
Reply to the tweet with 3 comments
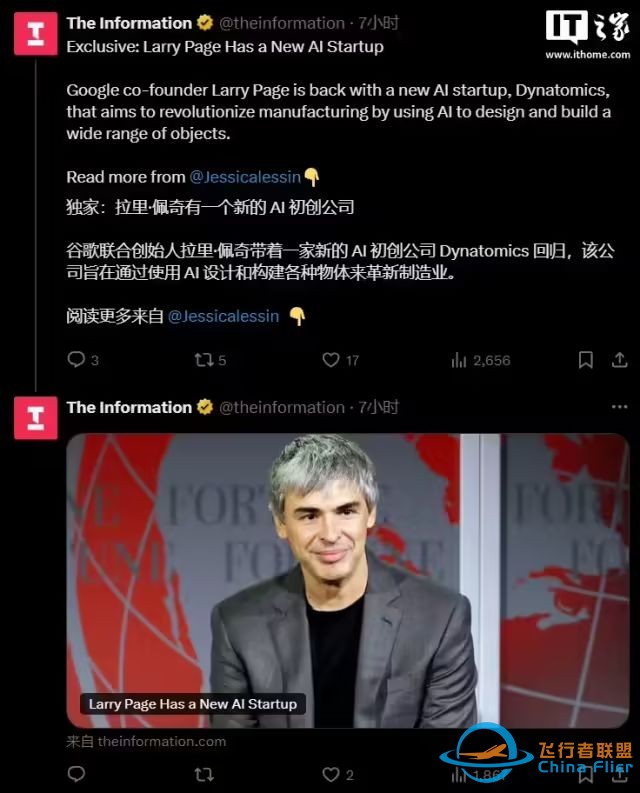point(76,360)
